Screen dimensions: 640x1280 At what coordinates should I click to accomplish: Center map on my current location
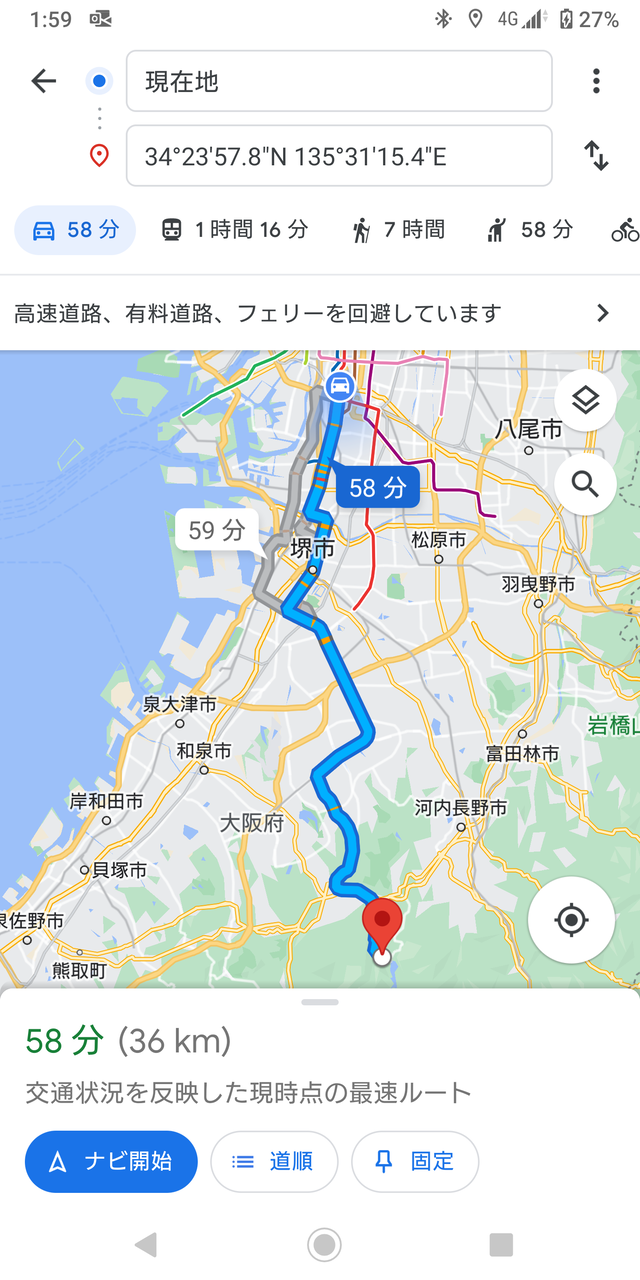(x=571, y=920)
